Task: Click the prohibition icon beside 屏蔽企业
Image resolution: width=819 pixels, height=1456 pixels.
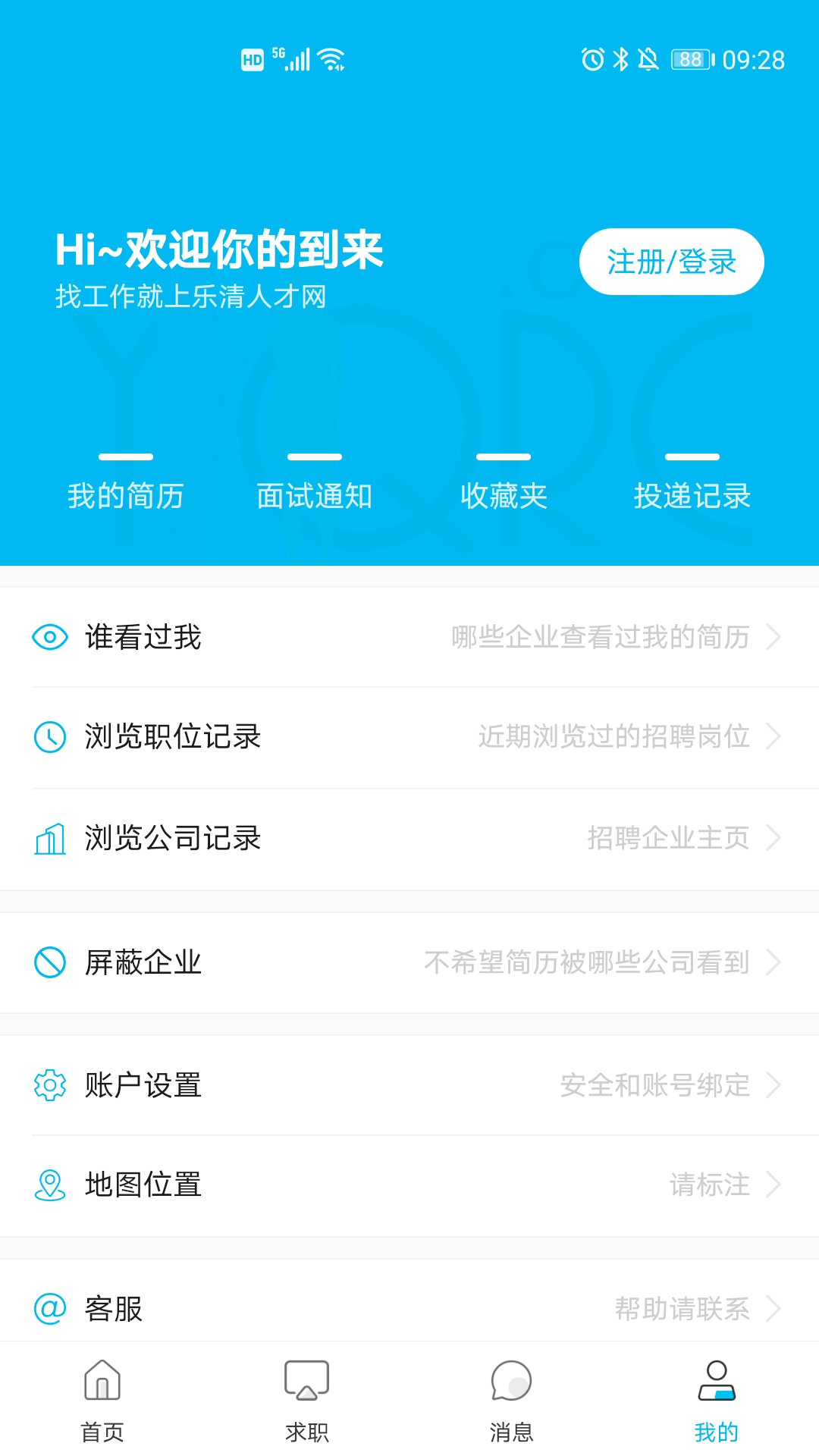Action: [49, 962]
